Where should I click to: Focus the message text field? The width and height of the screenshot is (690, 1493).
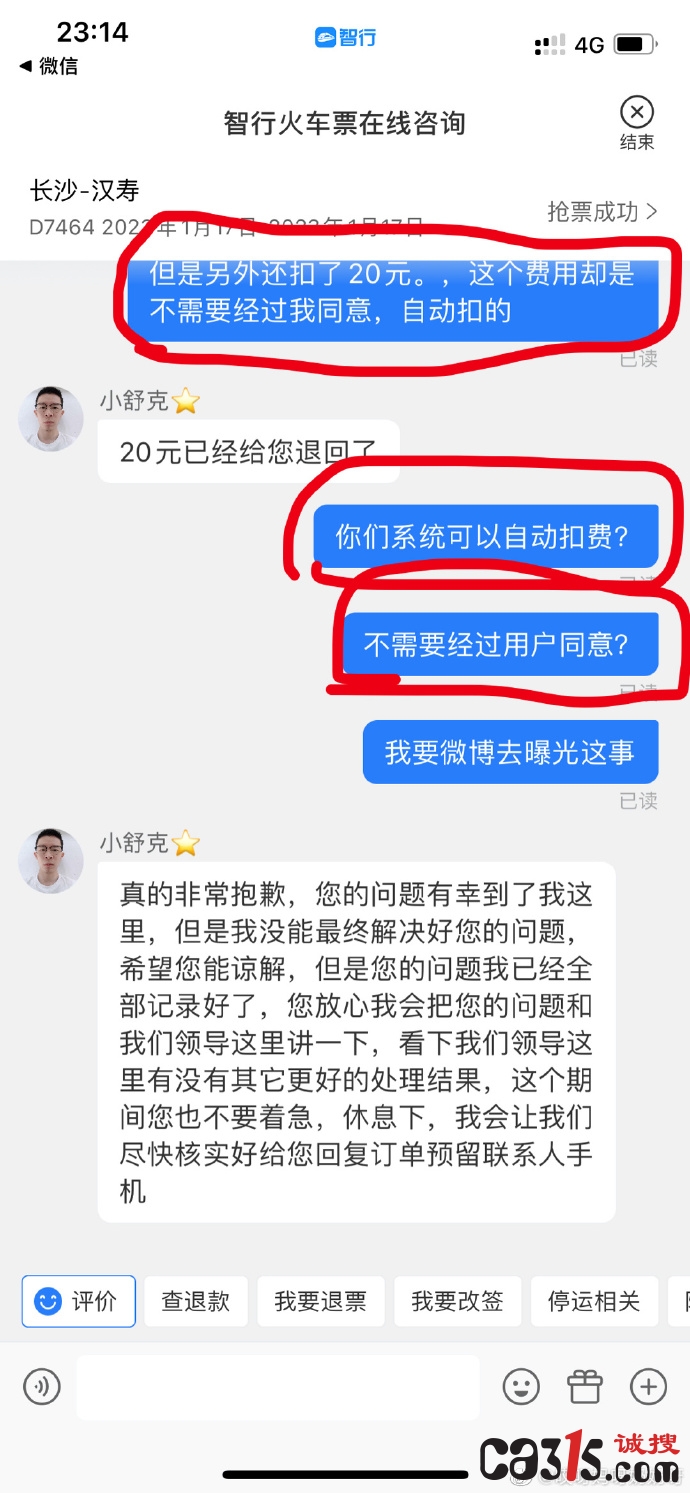tap(278, 1386)
